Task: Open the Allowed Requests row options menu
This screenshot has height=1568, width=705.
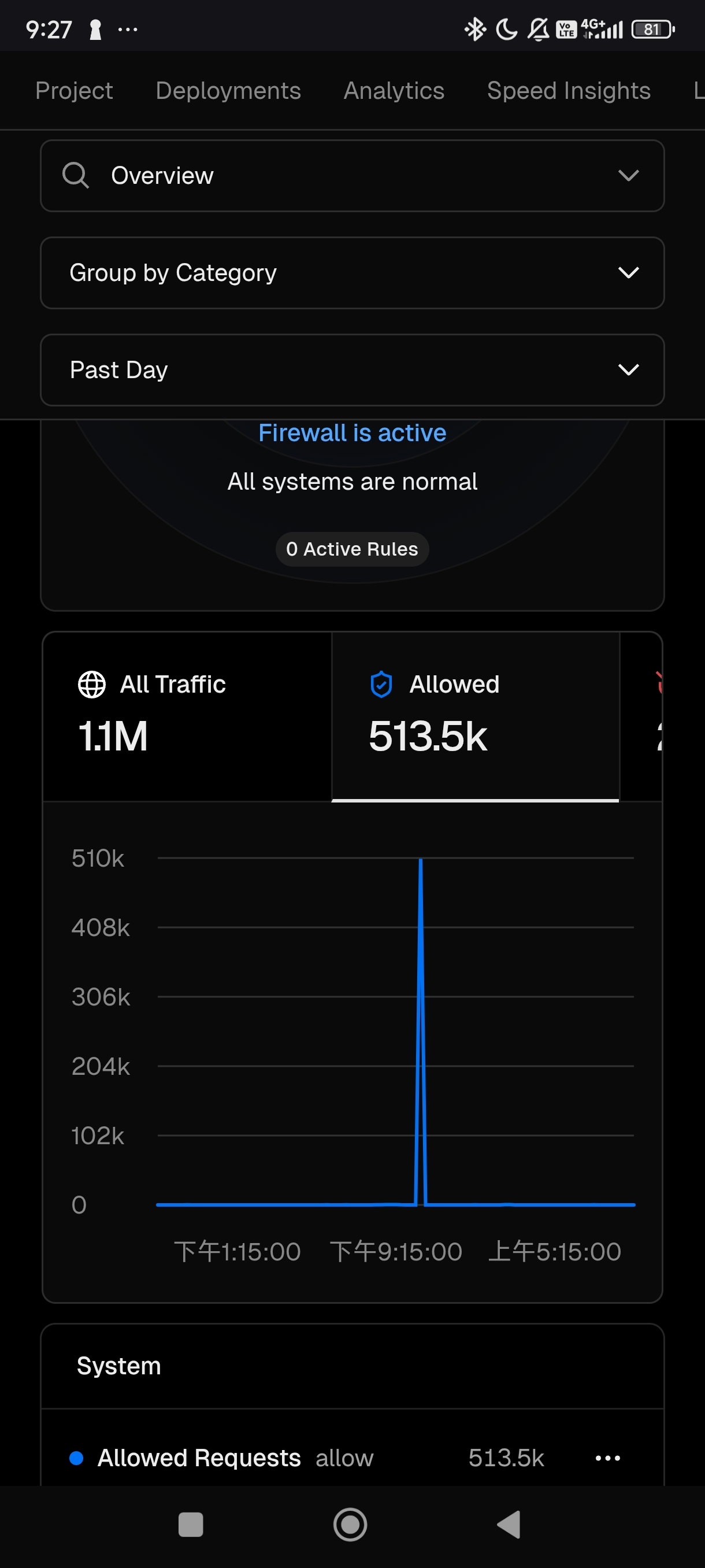Action: (x=608, y=1458)
